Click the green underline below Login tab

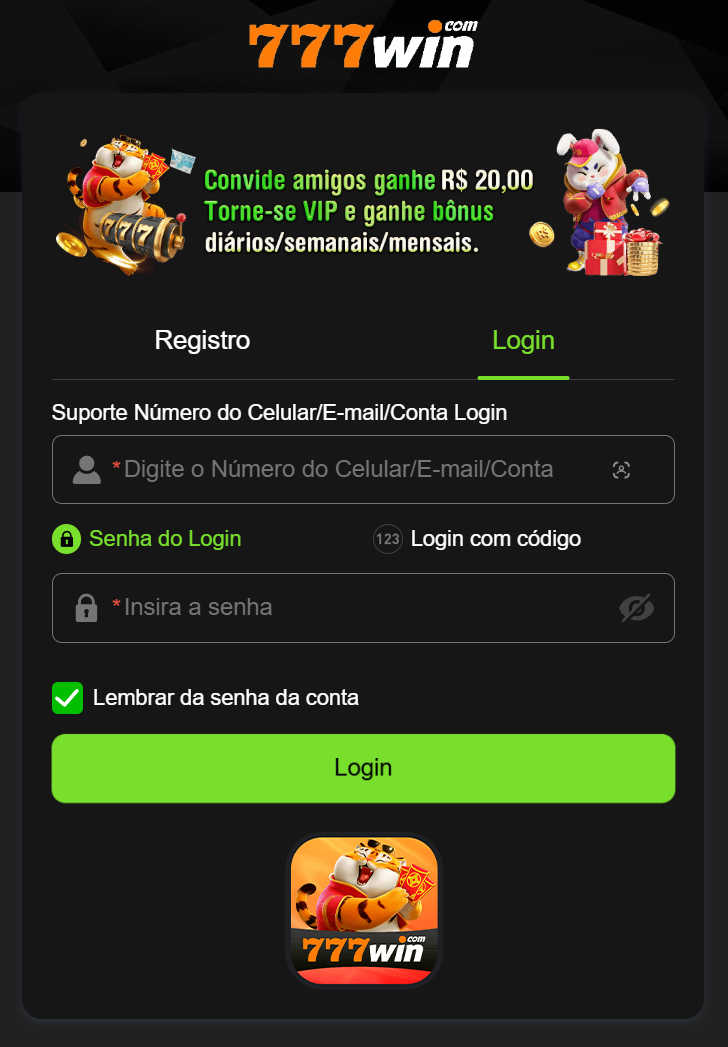click(523, 376)
